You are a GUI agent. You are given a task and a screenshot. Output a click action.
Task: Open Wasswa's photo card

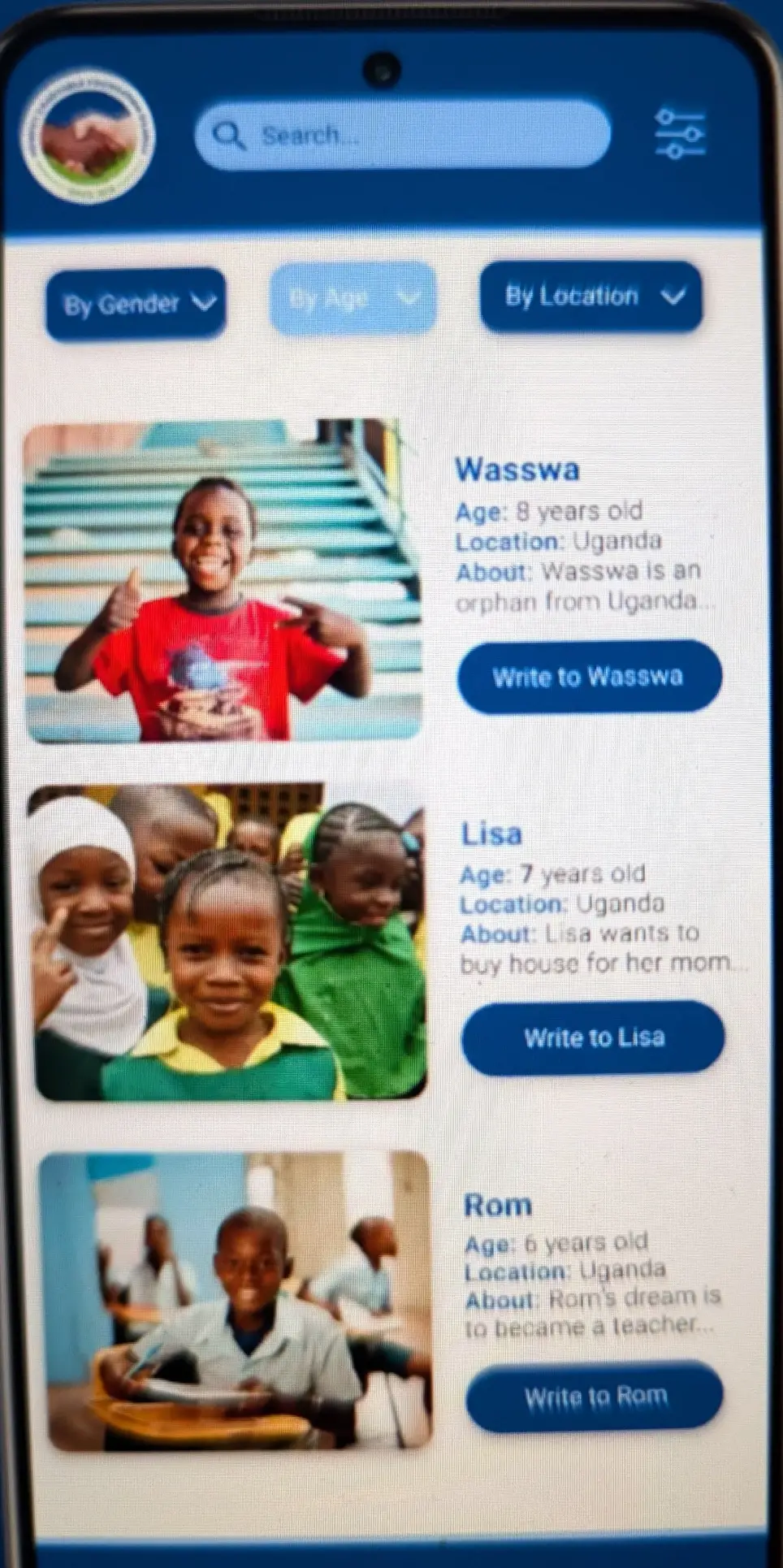tap(223, 581)
